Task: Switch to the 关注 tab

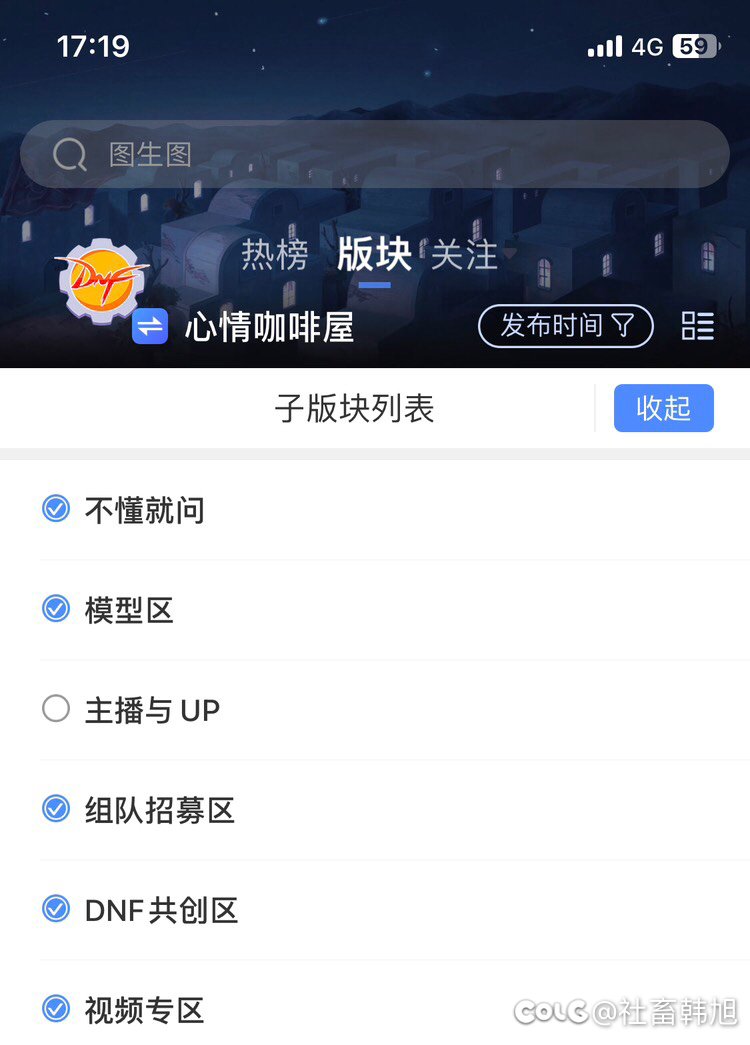Action: point(464,255)
